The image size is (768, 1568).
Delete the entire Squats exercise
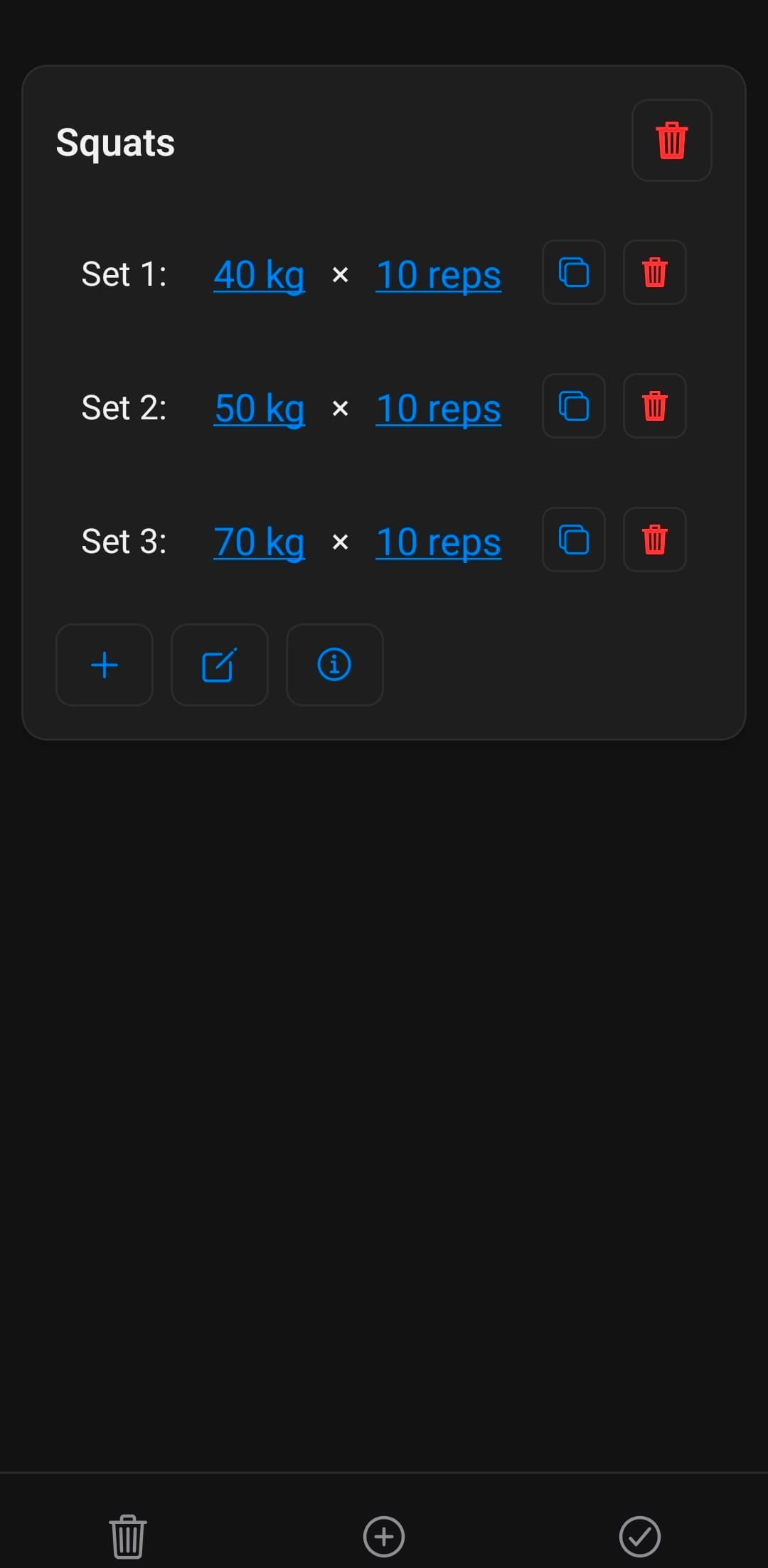point(671,140)
